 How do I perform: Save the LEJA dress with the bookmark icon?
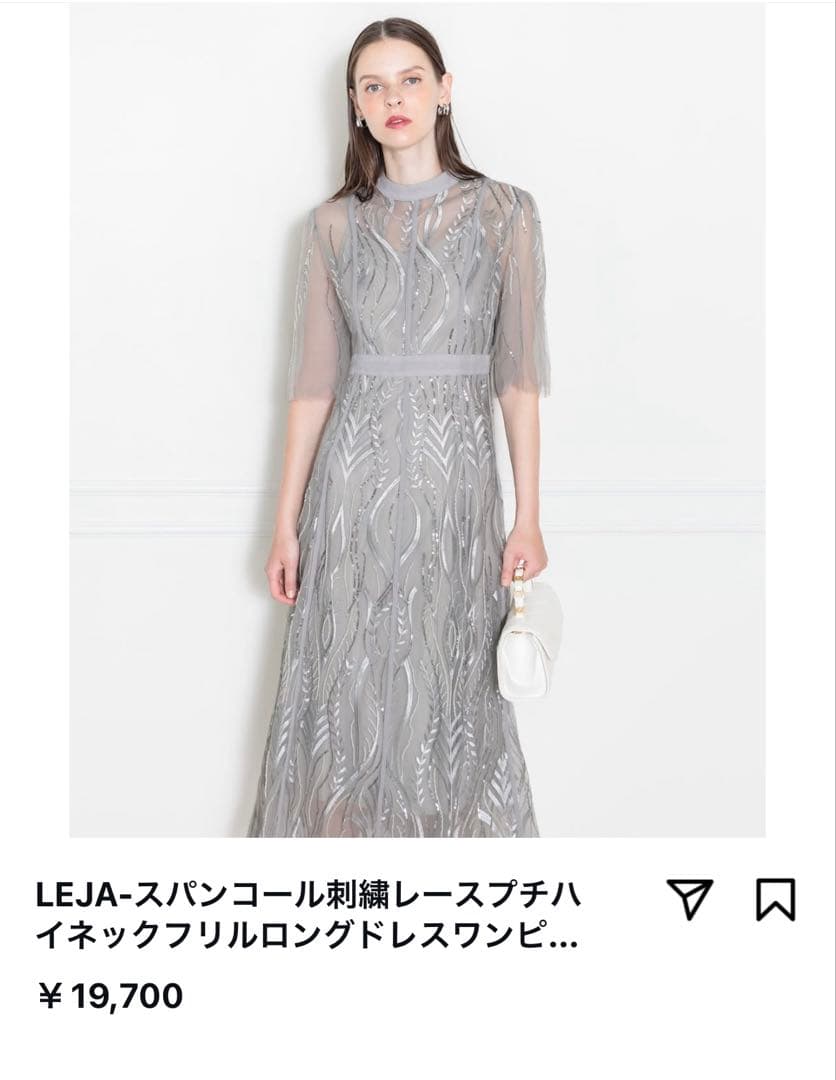point(775,898)
